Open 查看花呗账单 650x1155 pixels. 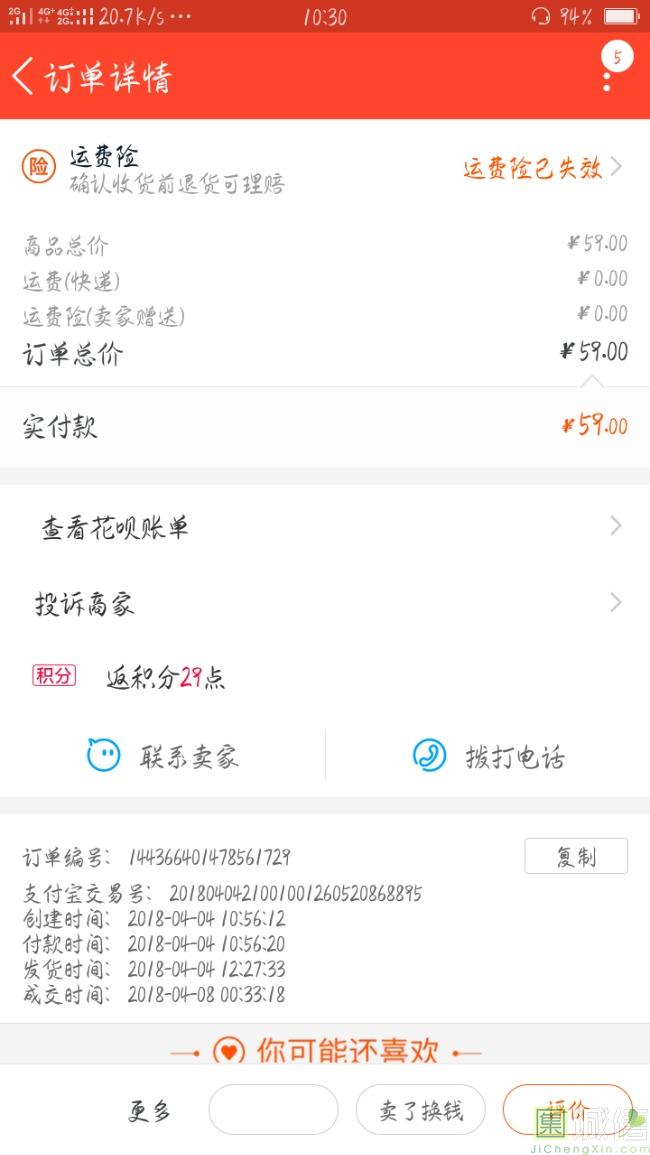325,527
